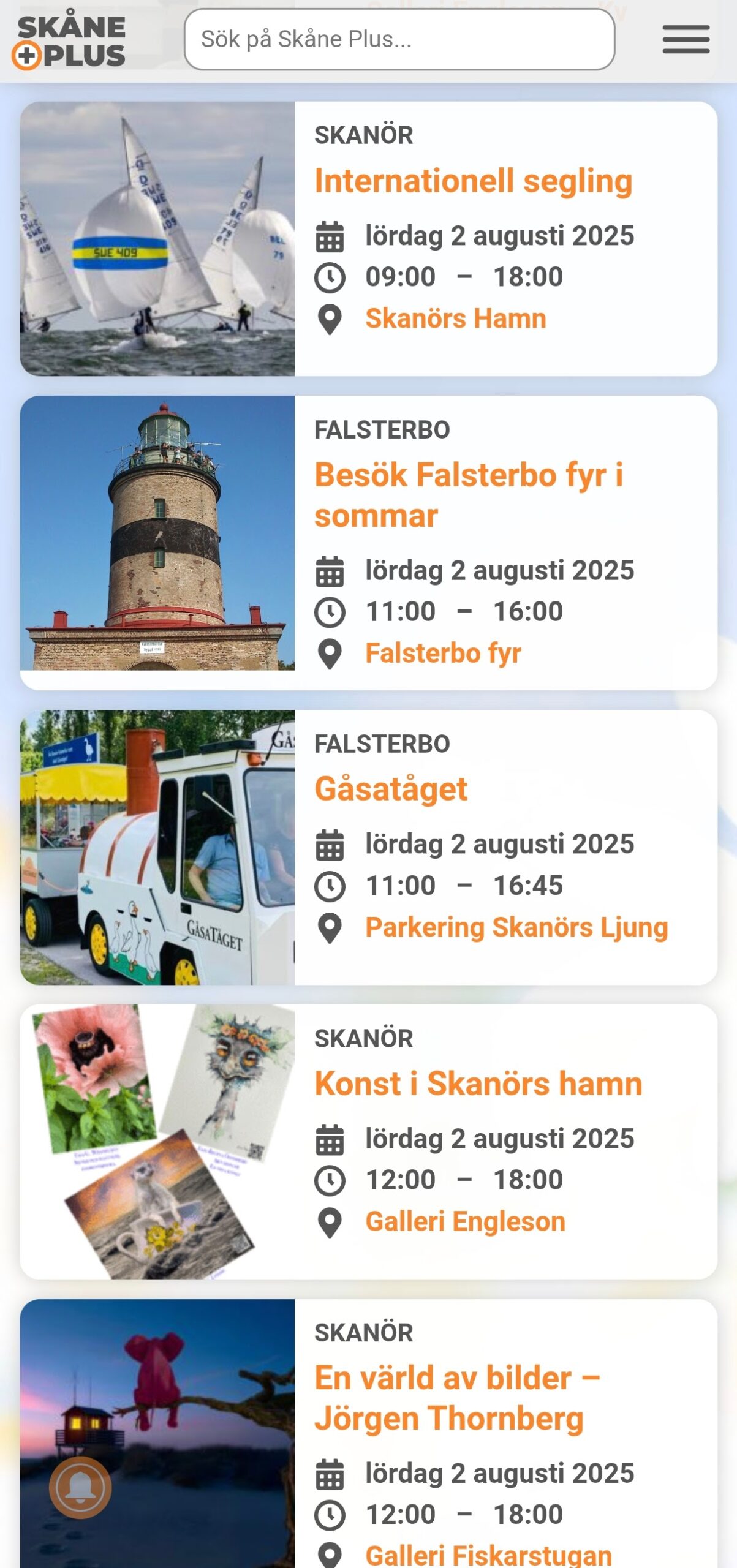Screen dimensions: 737x1568
Task: View the Skanörs Hamn location
Action: click(455, 319)
